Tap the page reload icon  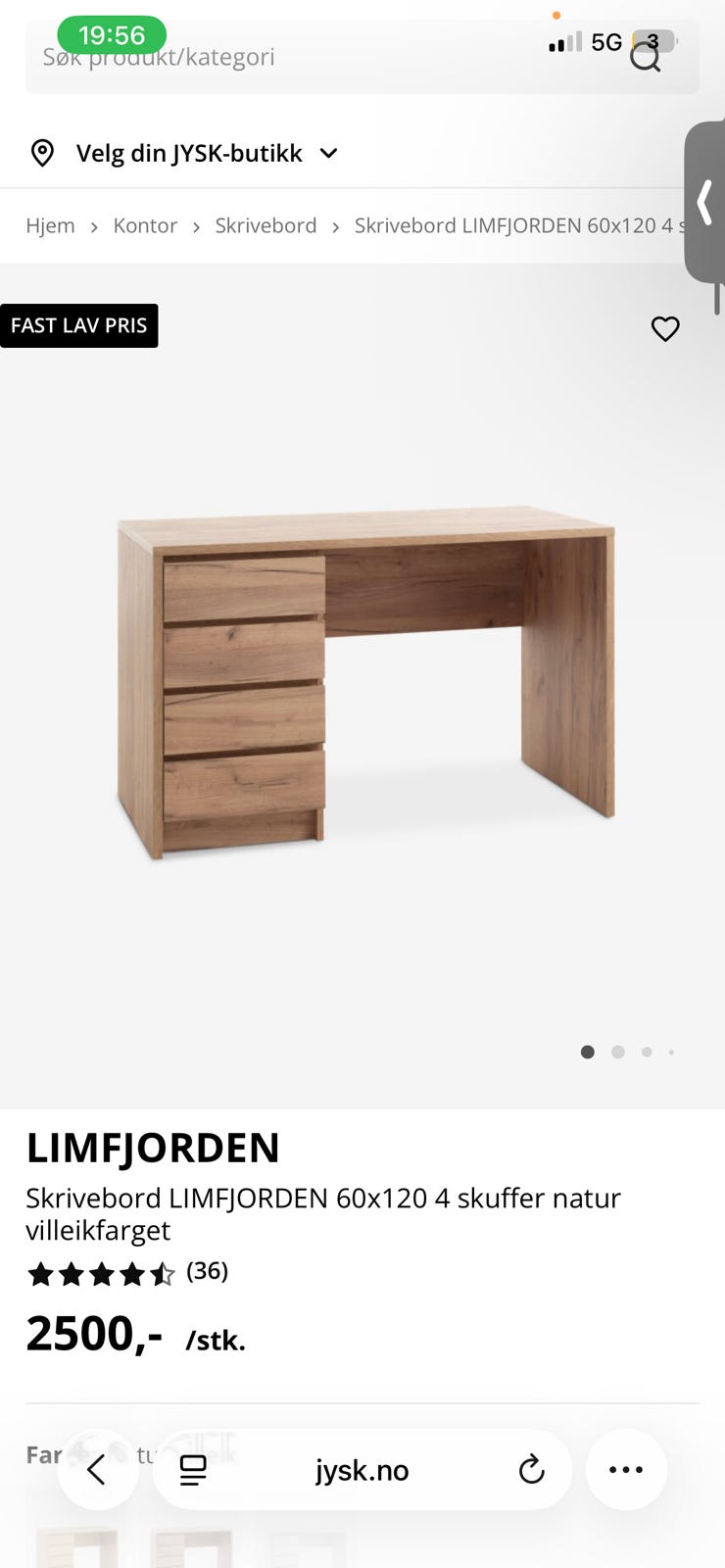pos(531,1470)
